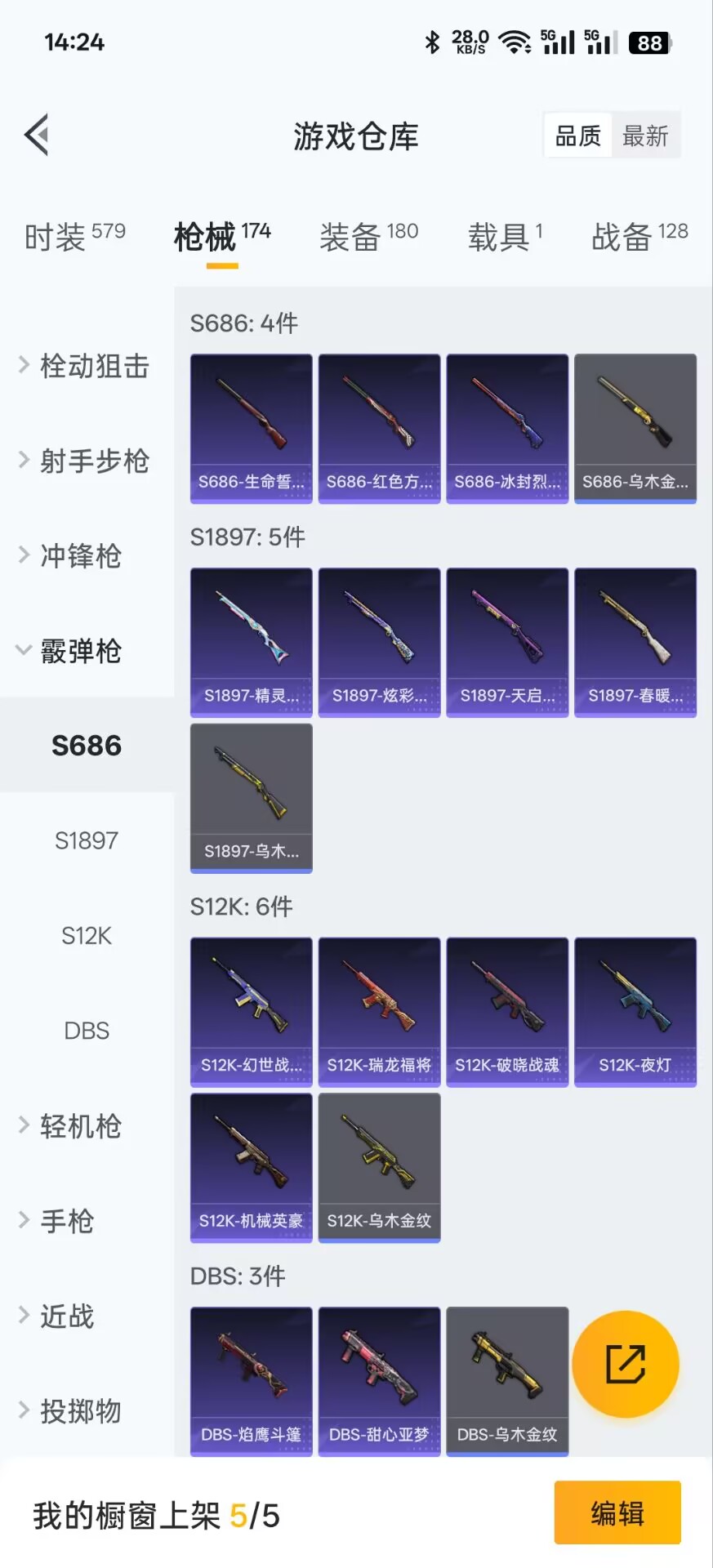Open the S1897-精灵 skin tile

[x=251, y=642]
